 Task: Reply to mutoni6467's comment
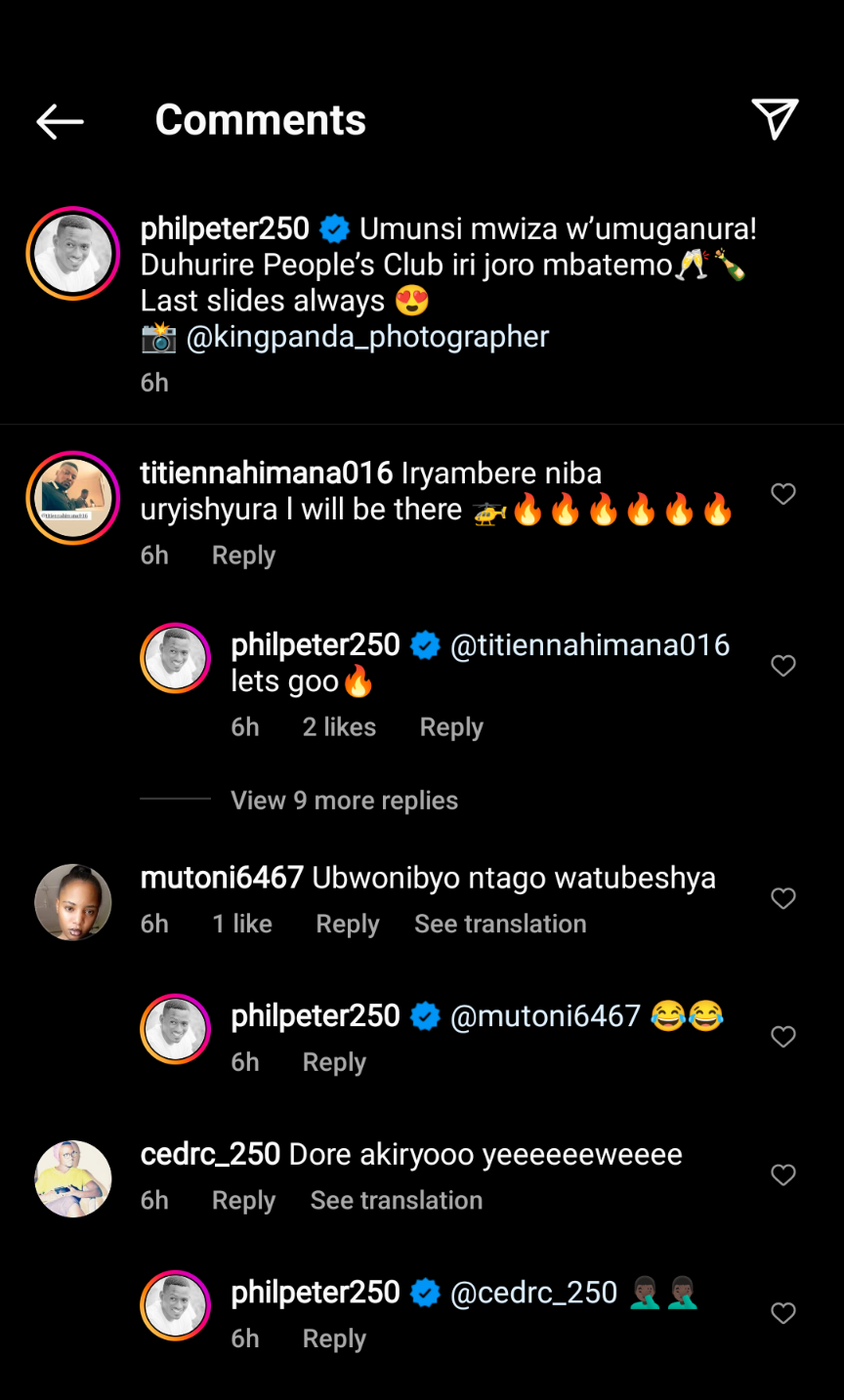pos(347,924)
